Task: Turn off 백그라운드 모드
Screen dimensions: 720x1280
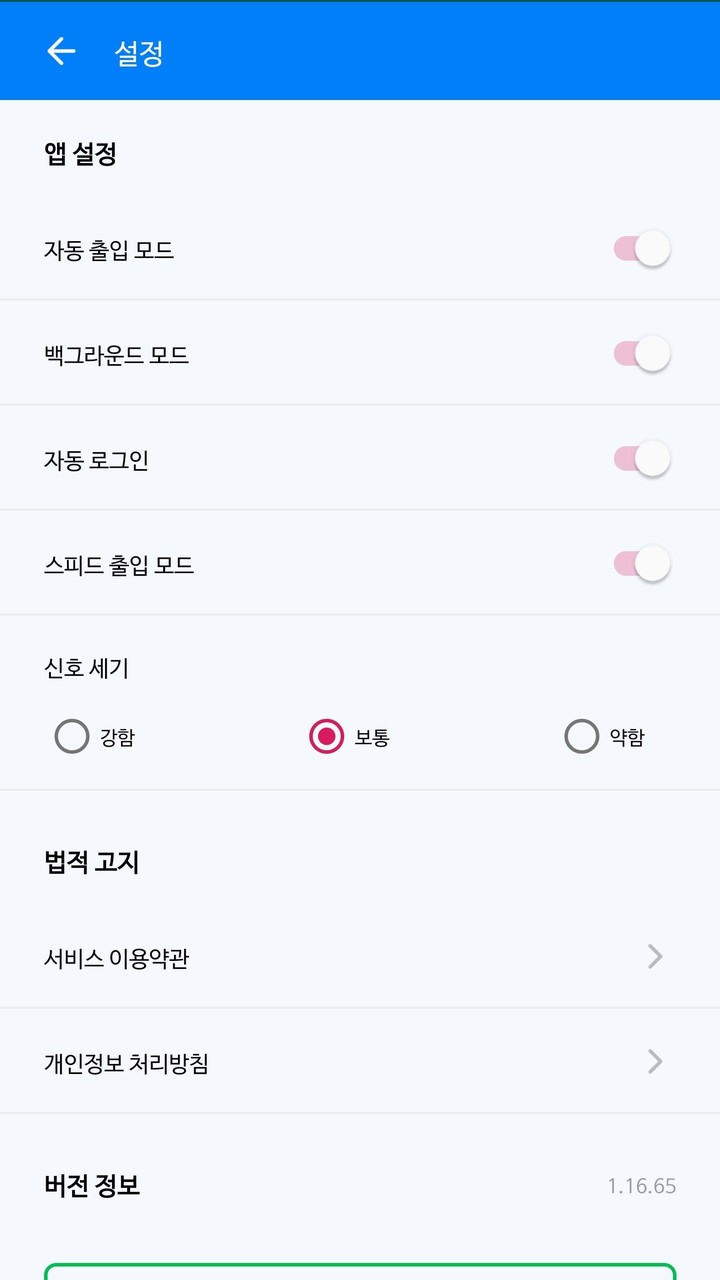Action: 641,352
